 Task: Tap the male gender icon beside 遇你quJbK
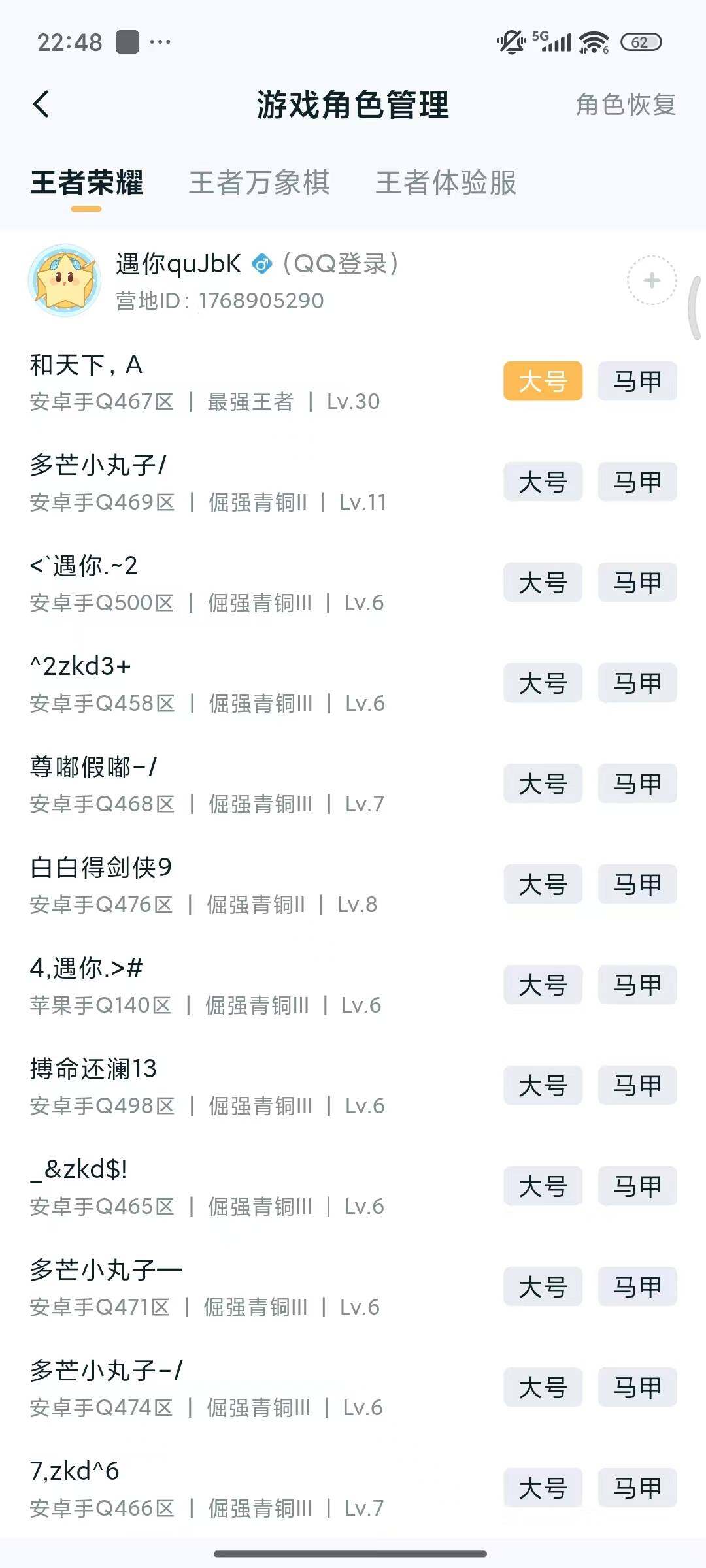click(261, 265)
